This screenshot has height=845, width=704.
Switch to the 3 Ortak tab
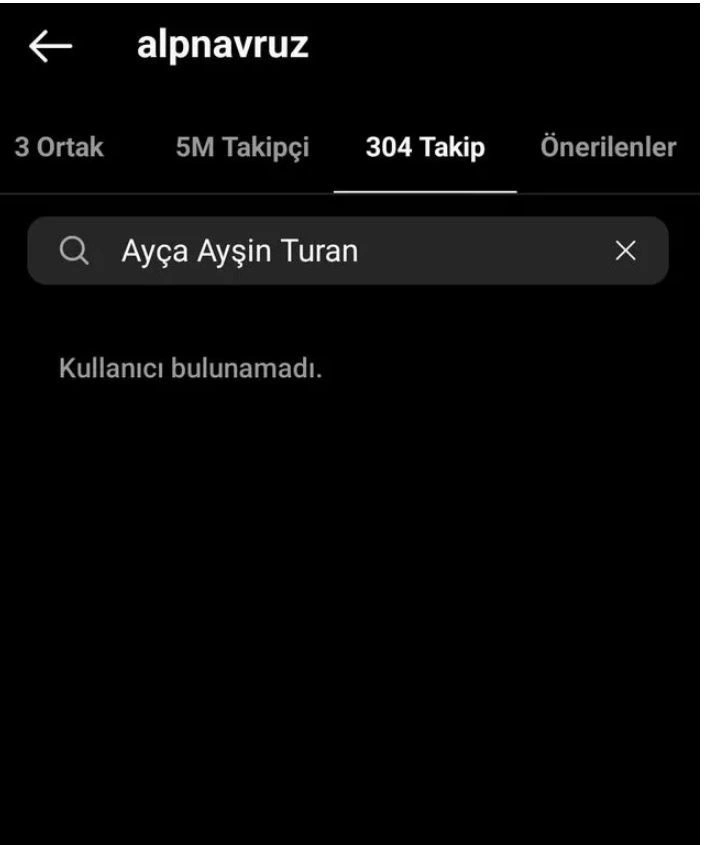tap(59, 148)
